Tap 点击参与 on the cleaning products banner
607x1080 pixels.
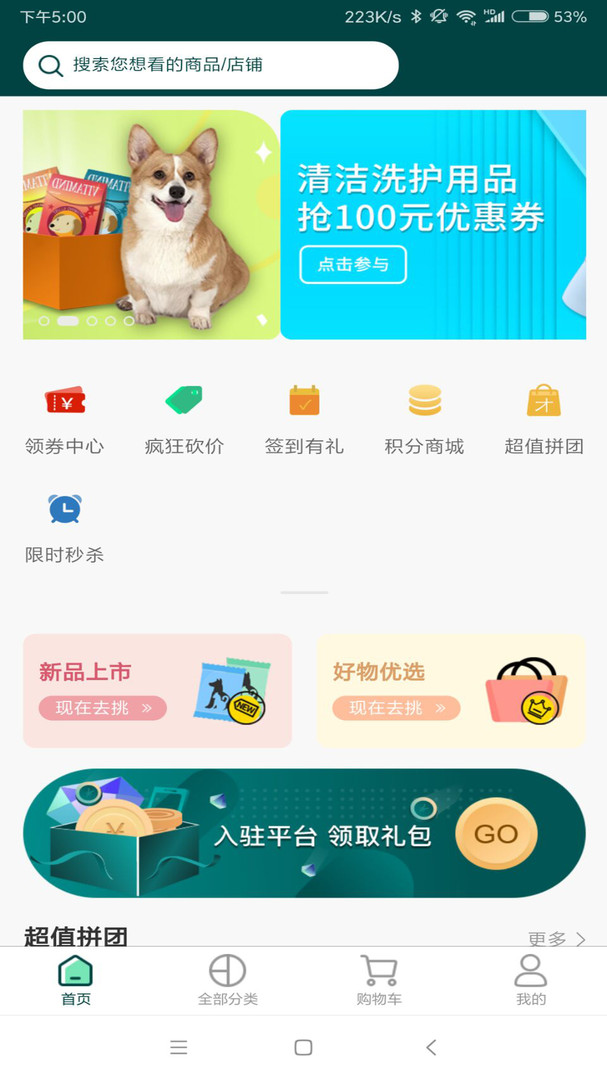coord(353,264)
